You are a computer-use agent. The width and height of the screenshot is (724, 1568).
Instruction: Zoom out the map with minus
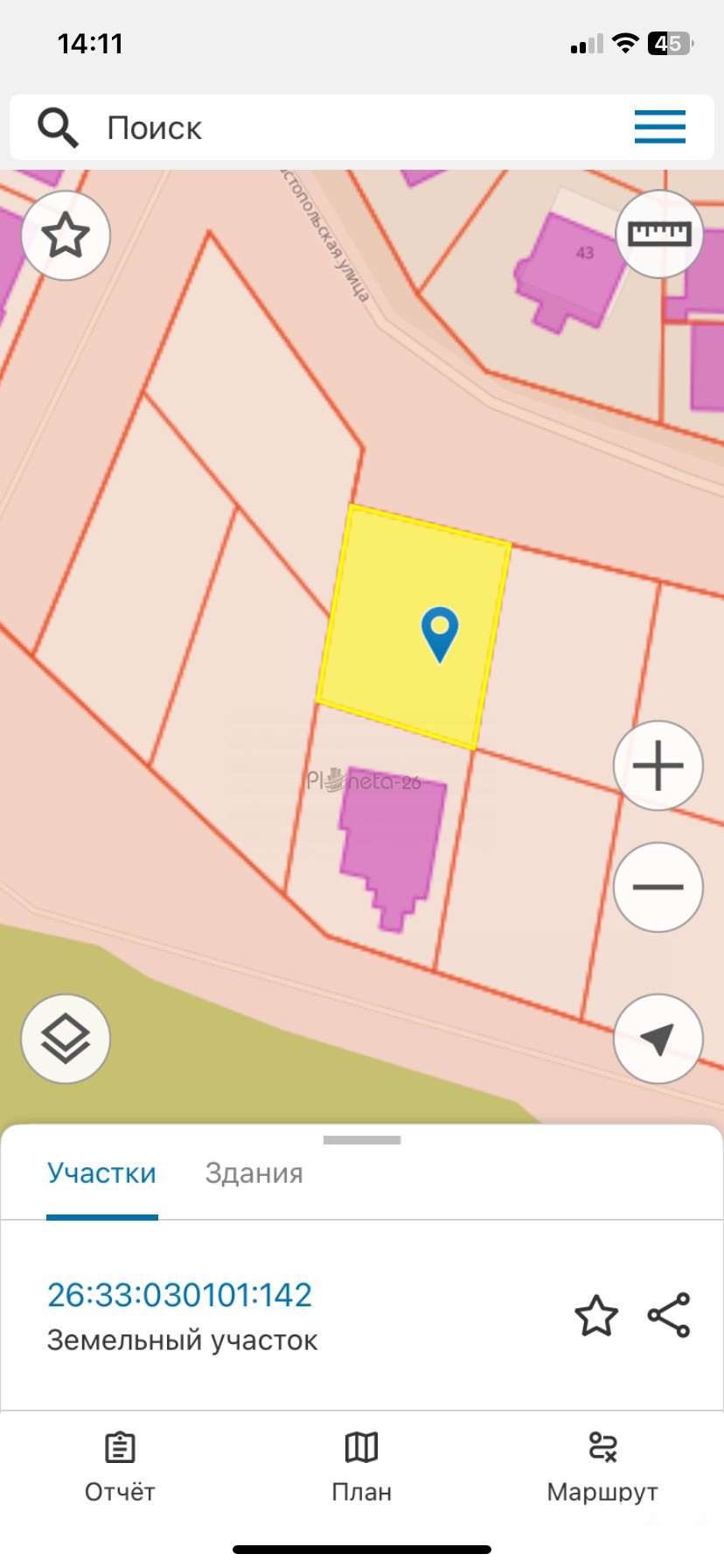tap(658, 886)
